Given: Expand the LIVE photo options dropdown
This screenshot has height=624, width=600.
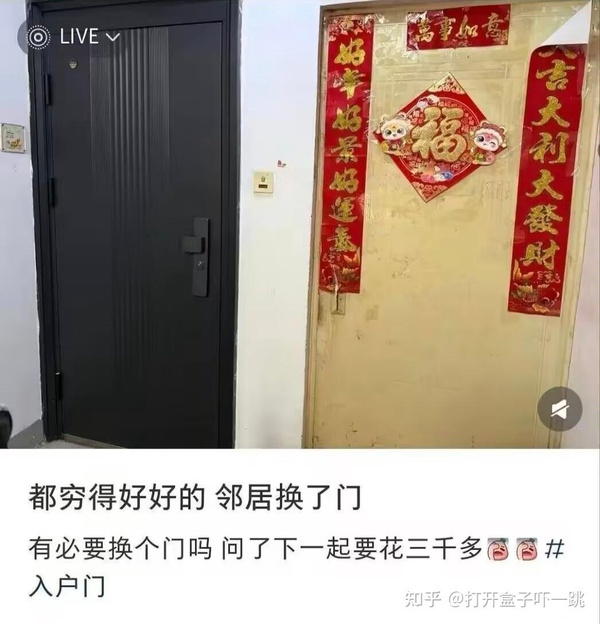Looking at the screenshot, I should (x=112, y=37).
